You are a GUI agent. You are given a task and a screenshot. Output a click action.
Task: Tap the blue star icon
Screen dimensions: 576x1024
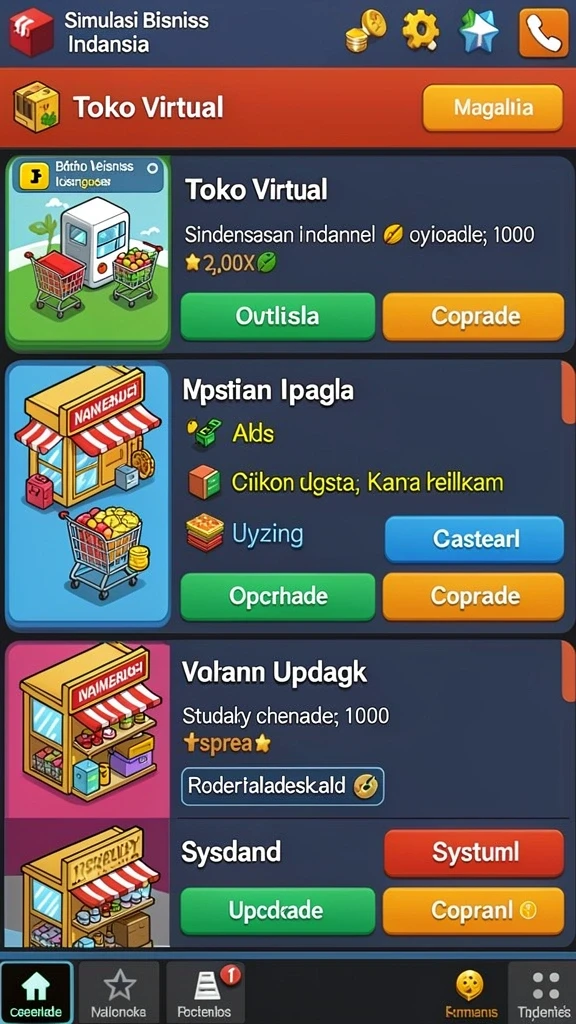pyautogui.click(x=478, y=31)
